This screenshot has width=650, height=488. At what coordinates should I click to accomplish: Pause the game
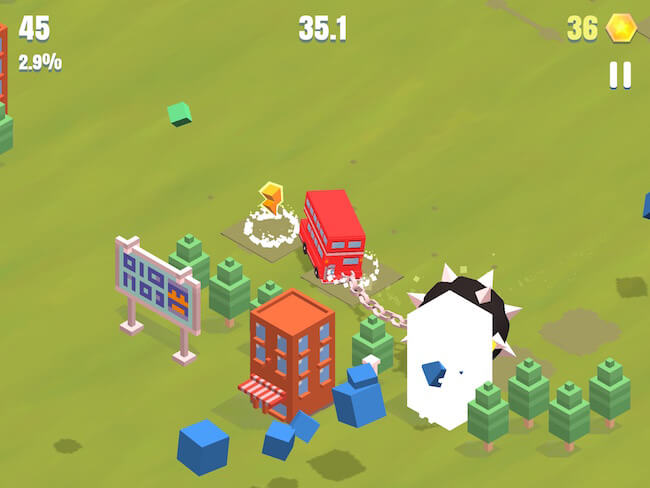click(620, 75)
